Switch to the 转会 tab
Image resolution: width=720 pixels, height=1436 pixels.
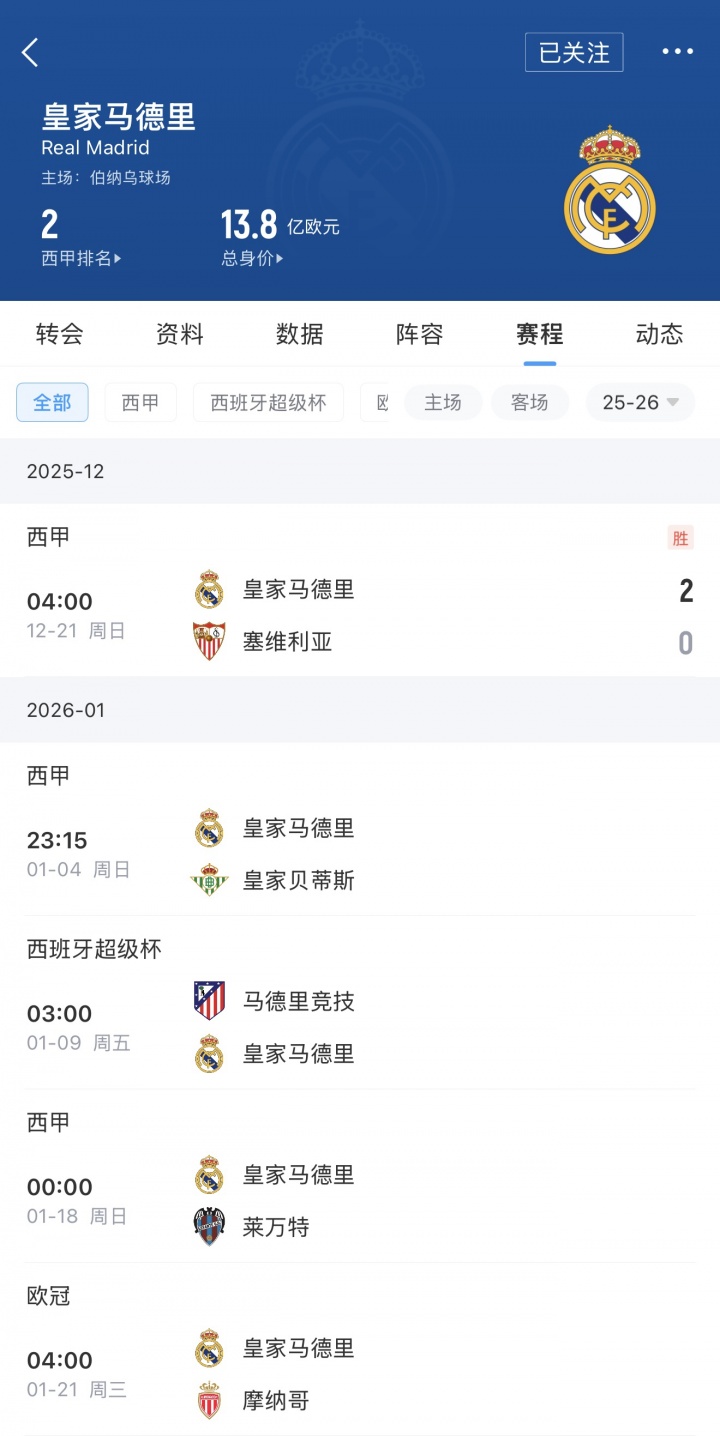(x=59, y=334)
